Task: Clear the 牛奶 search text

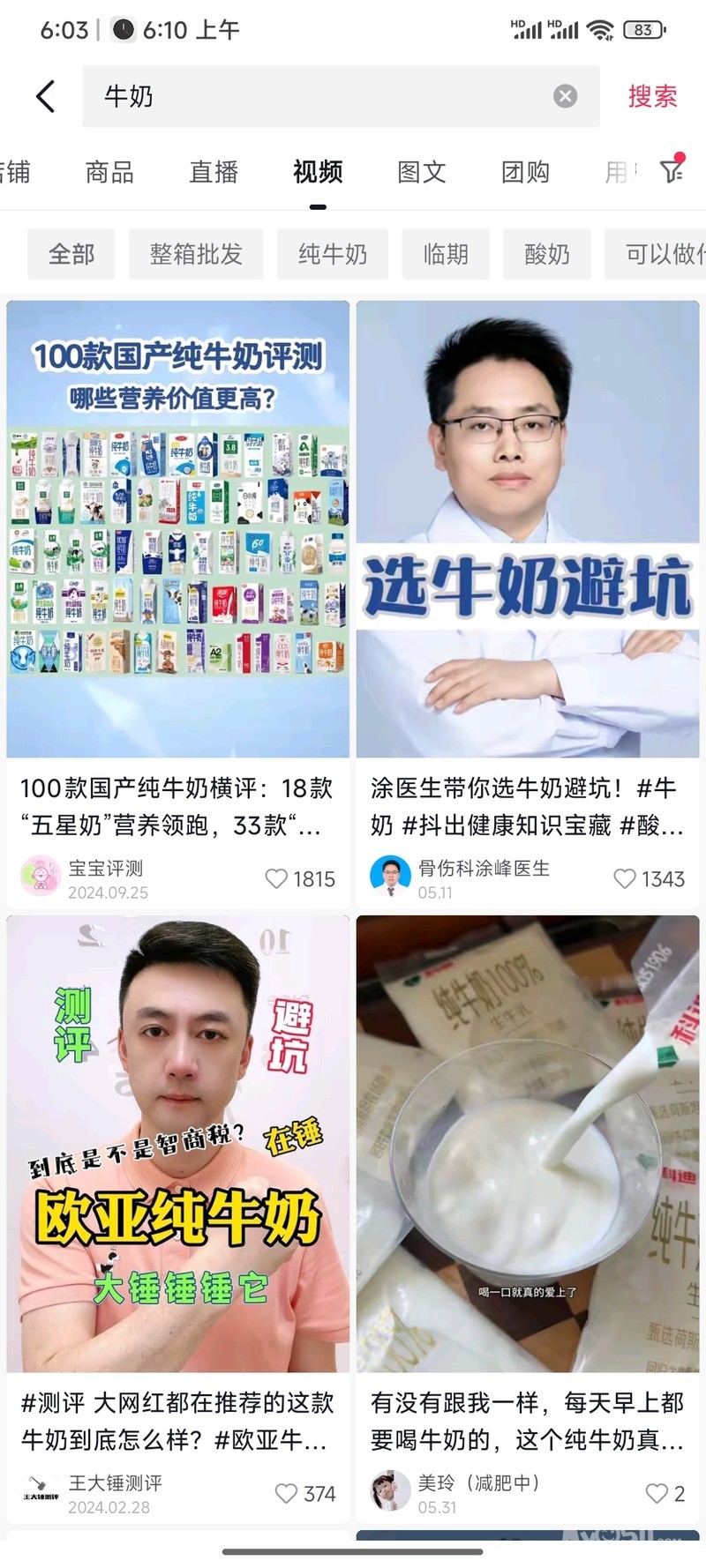Action: [565, 96]
